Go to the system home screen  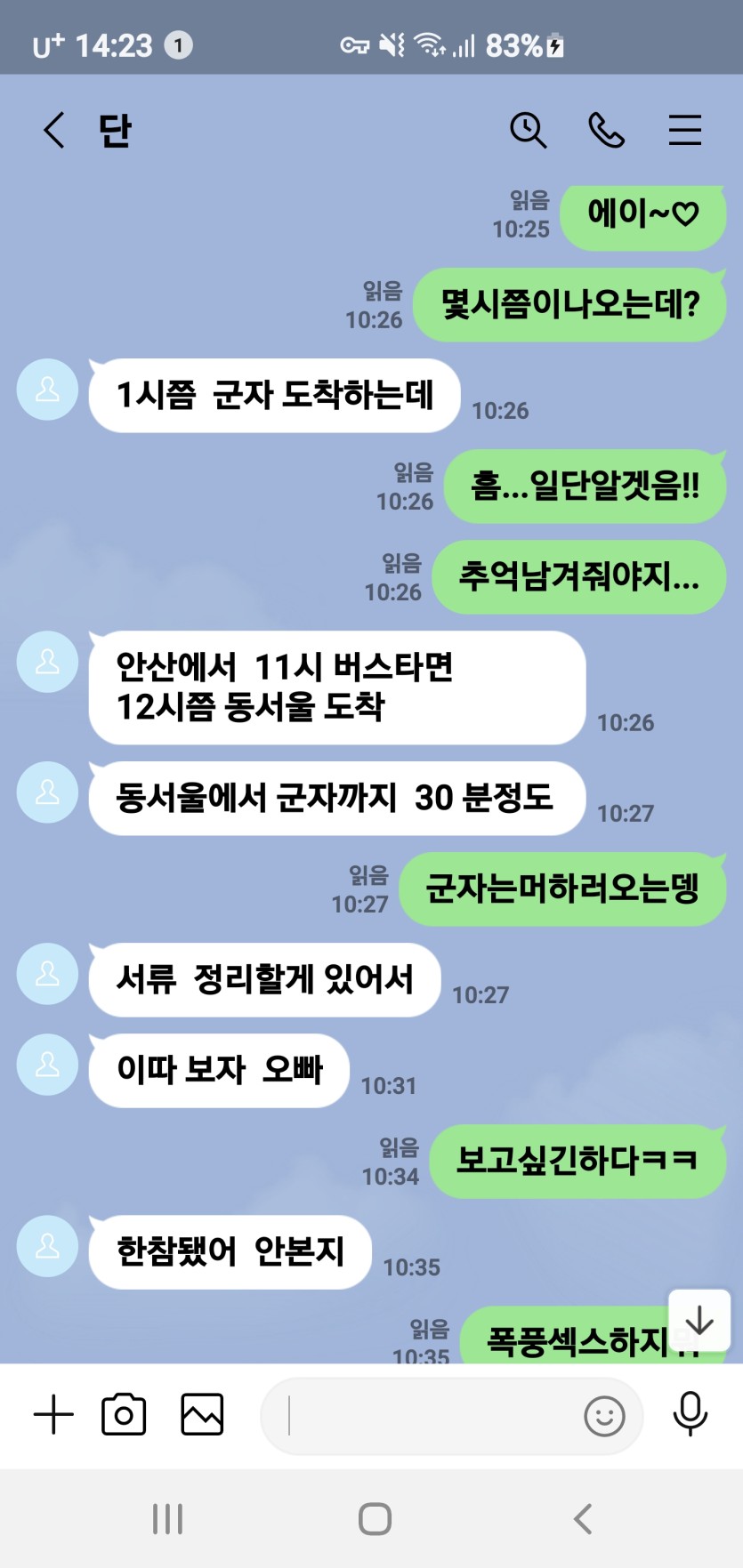(x=375, y=1518)
